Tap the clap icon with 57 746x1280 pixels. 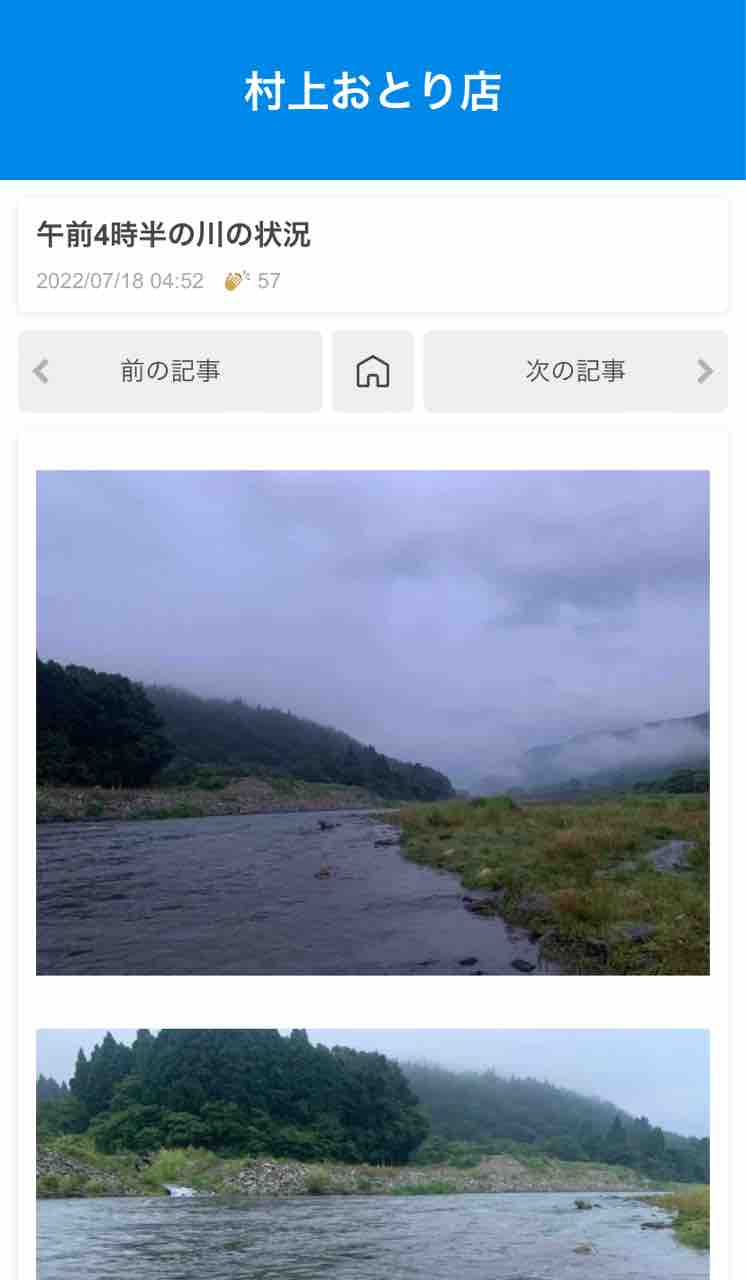point(237,281)
